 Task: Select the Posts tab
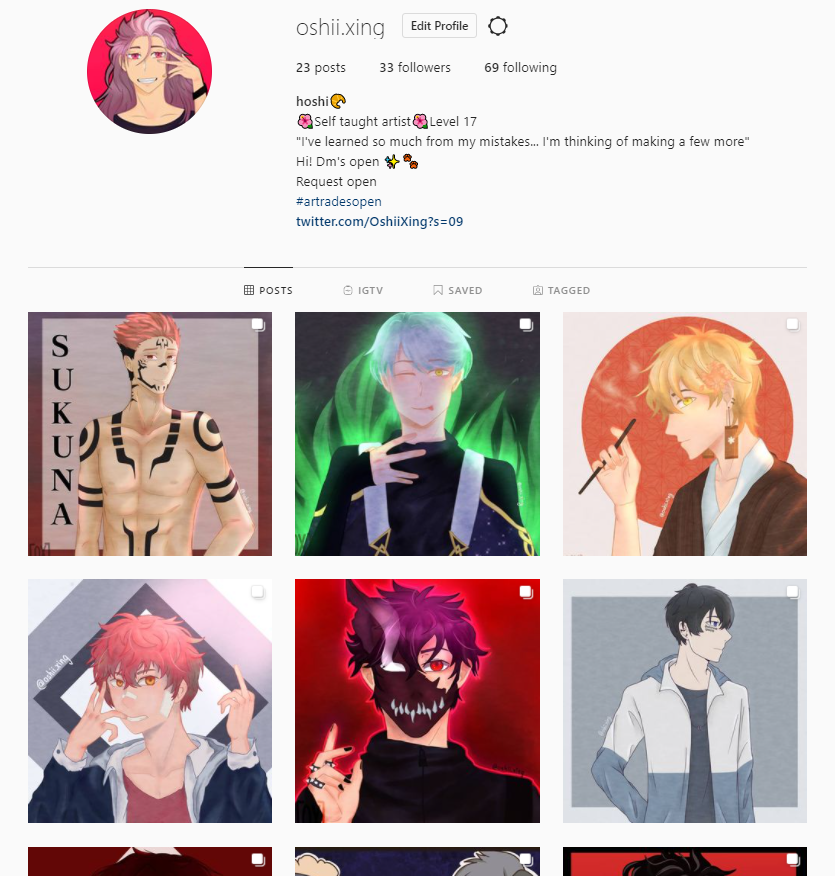(268, 291)
